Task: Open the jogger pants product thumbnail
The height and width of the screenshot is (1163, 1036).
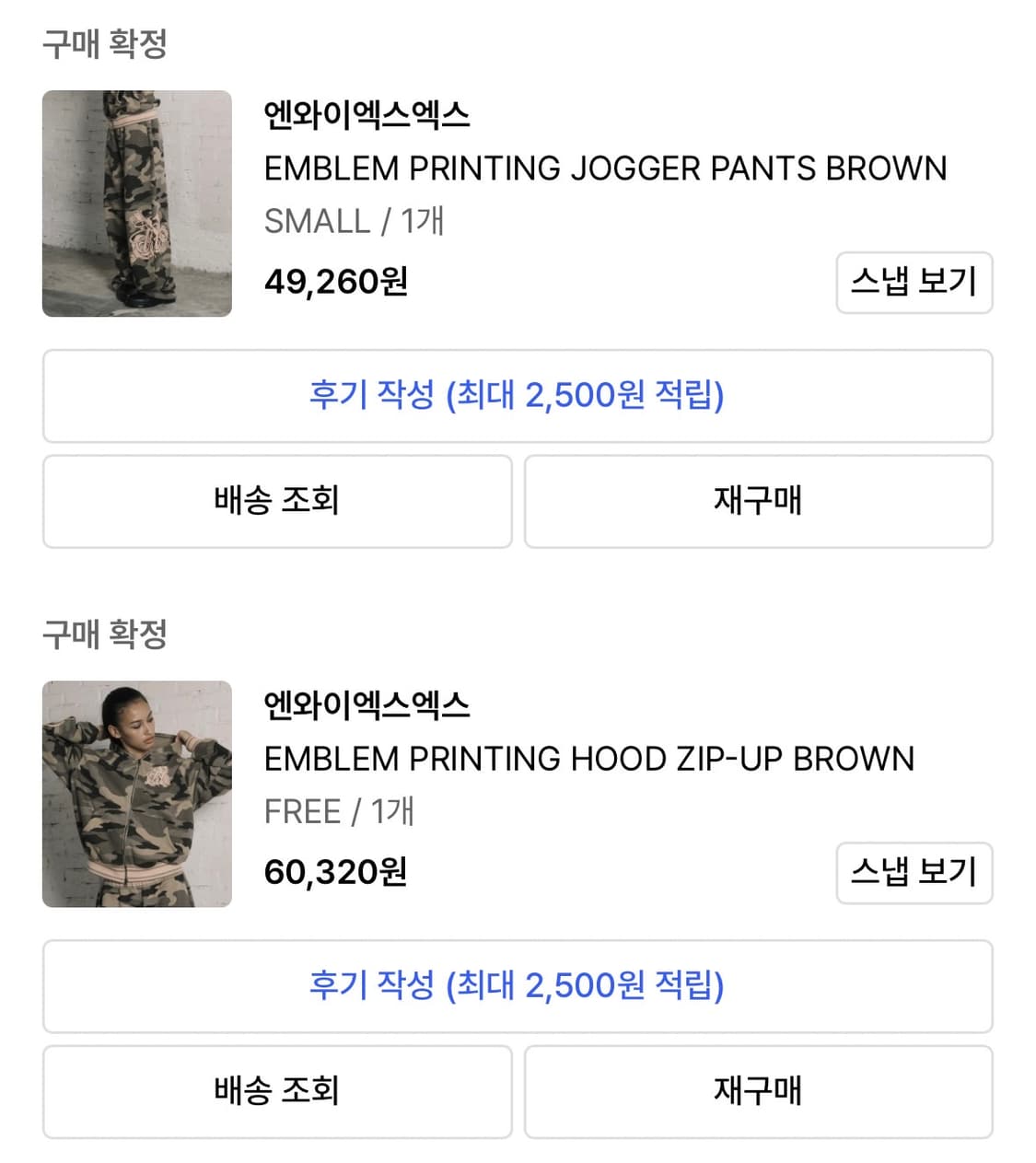Action: tap(136, 202)
